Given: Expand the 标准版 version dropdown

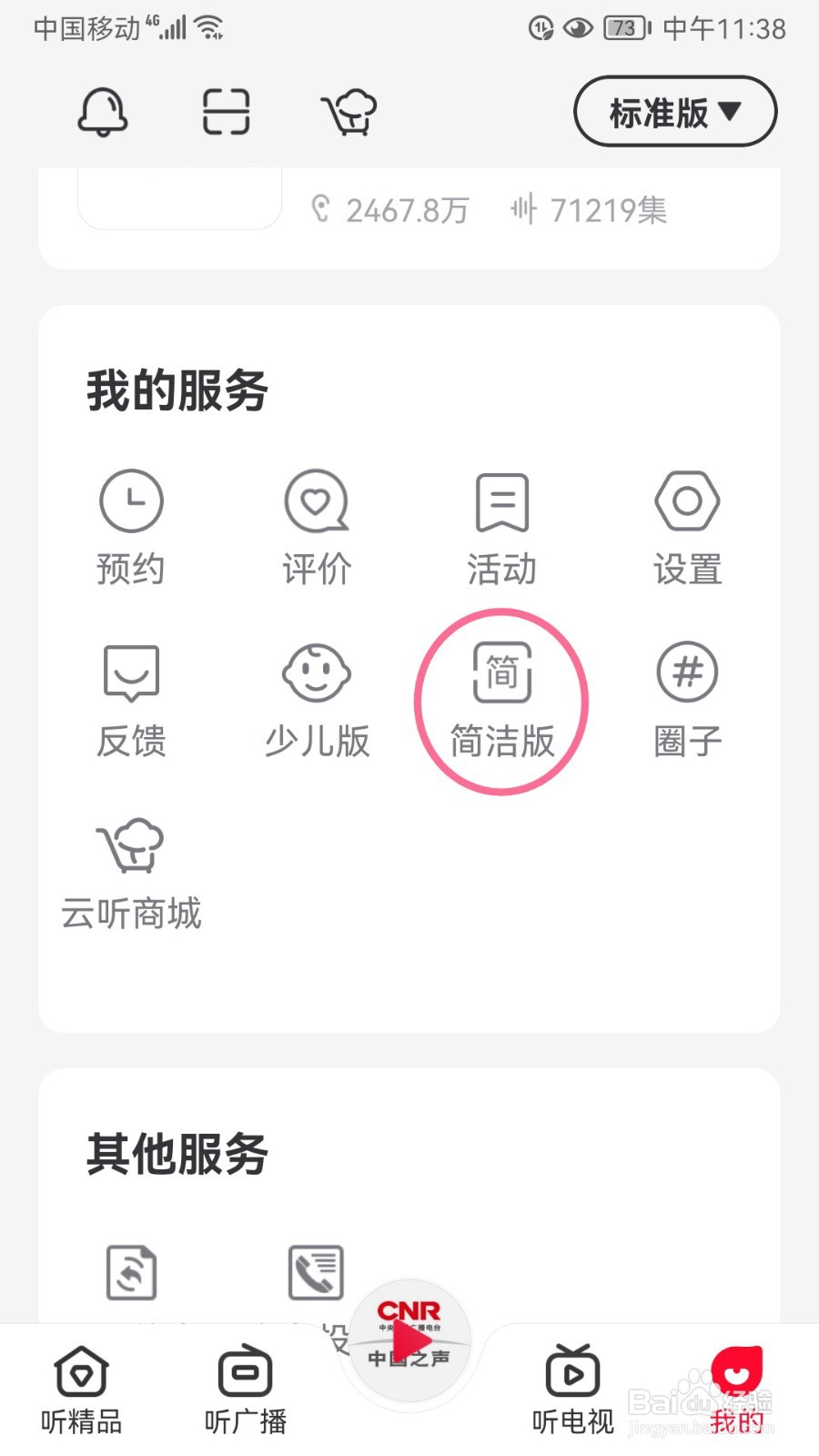Looking at the screenshot, I should tap(675, 112).
